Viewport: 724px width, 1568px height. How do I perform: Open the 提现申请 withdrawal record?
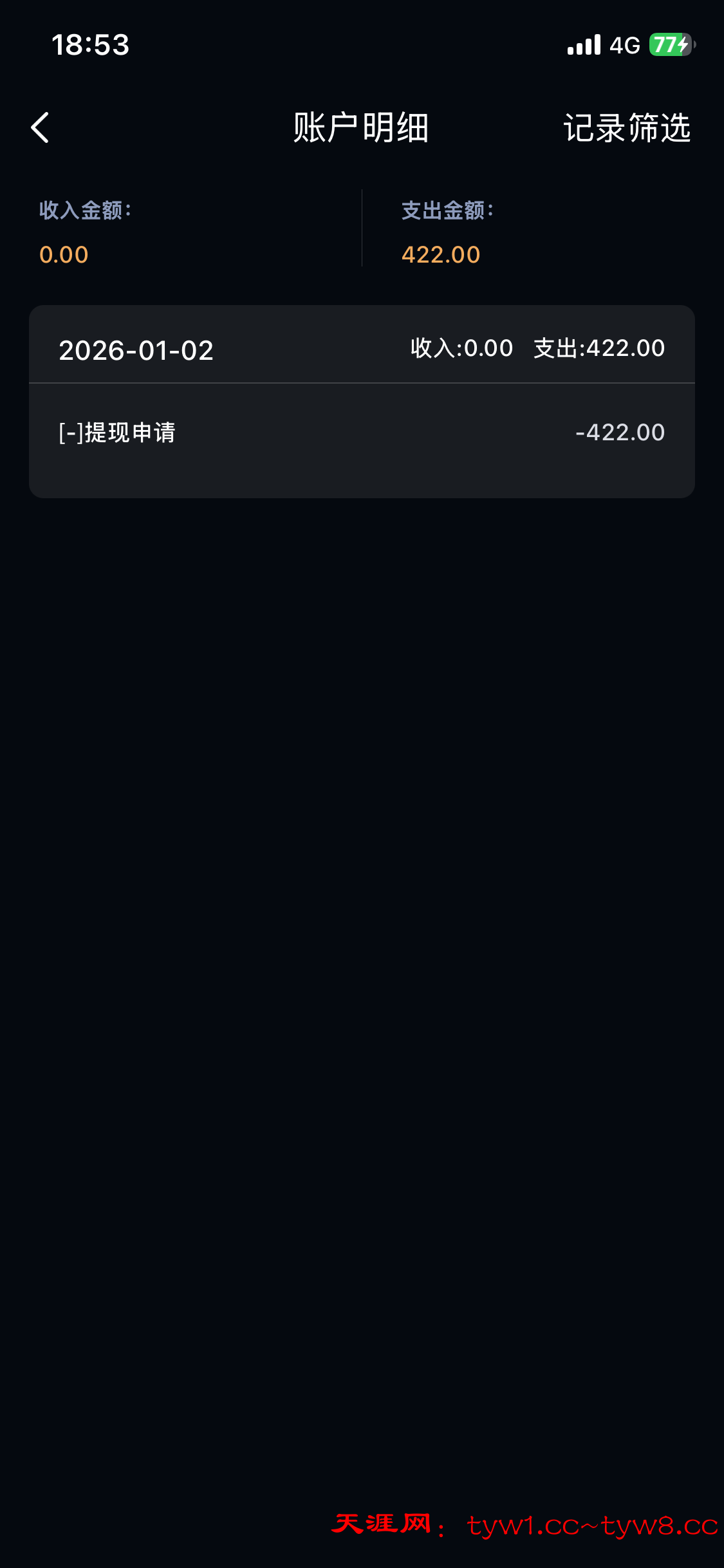(361, 433)
